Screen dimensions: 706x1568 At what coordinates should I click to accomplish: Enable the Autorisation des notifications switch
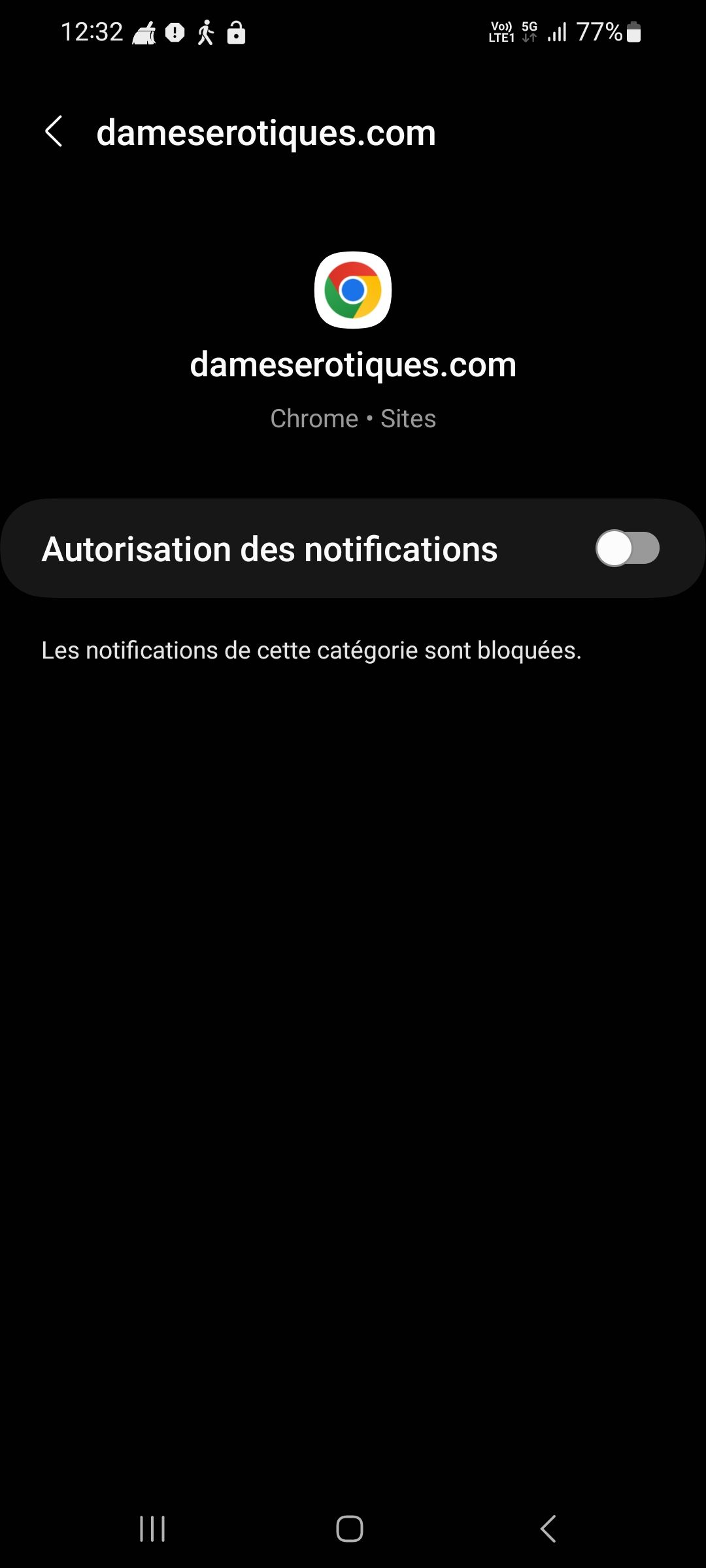627,548
